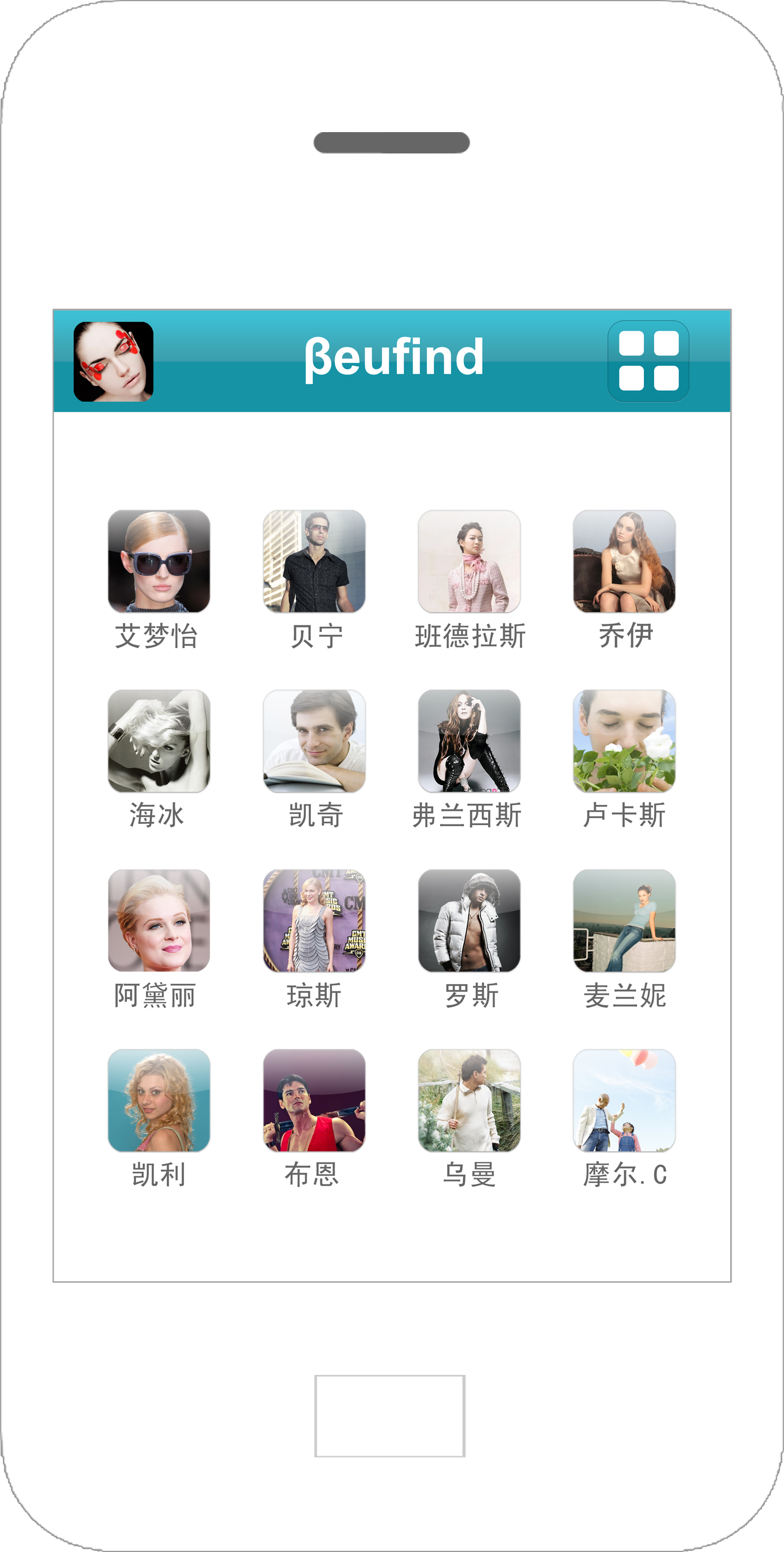Toggle the grid view button
The image size is (784, 1552).
[648, 361]
